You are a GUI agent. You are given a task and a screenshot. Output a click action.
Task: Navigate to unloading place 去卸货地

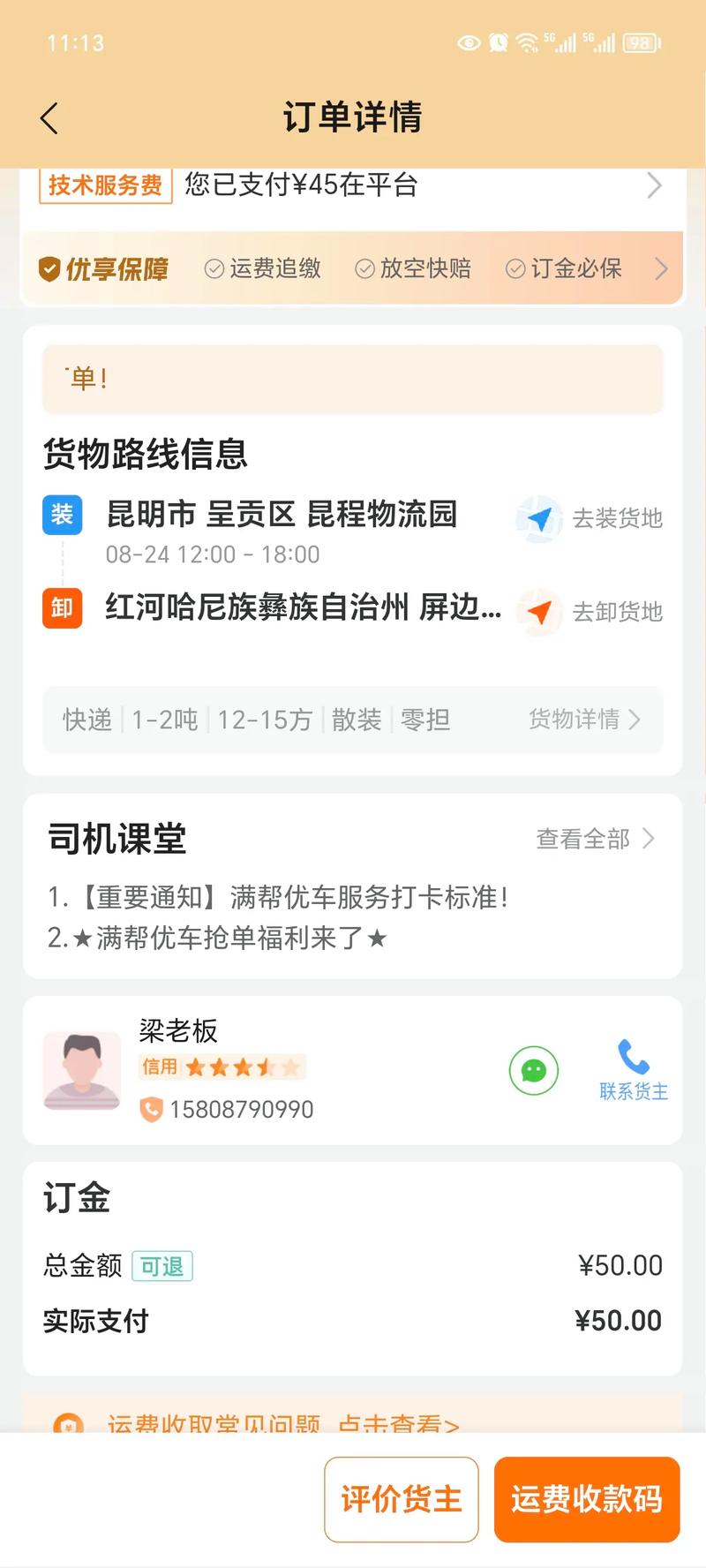pyautogui.click(x=590, y=611)
